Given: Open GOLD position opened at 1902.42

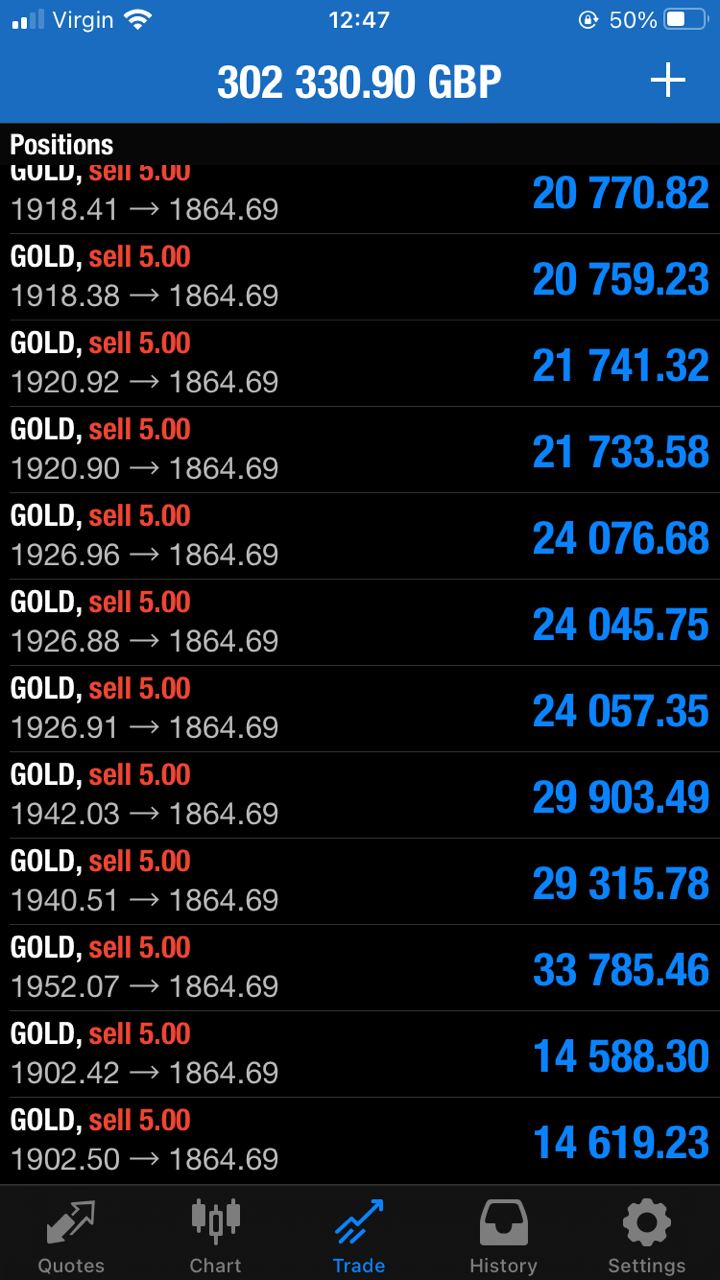Looking at the screenshot, I should click(360, 1054).
